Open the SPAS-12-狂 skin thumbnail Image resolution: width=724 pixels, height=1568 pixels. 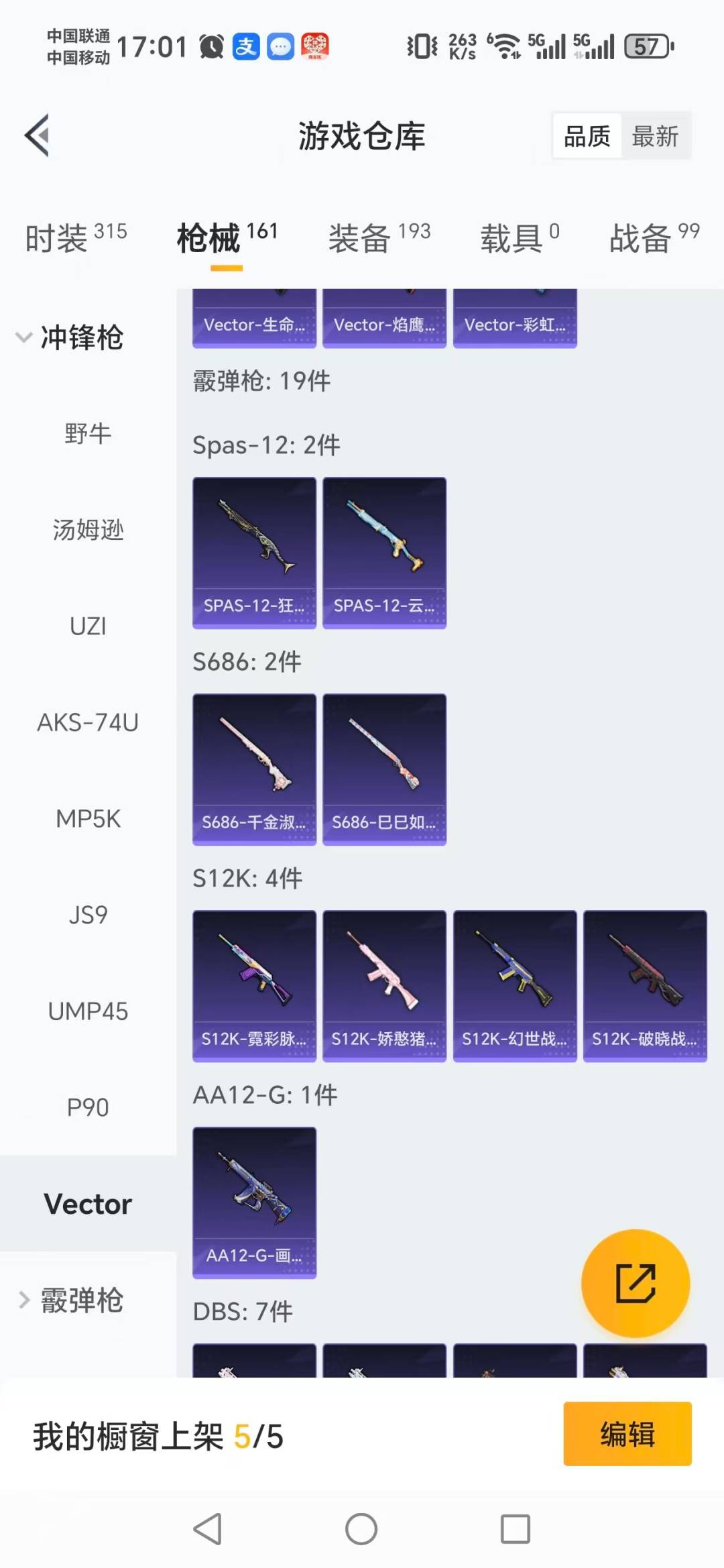click(x=254, y=550)
